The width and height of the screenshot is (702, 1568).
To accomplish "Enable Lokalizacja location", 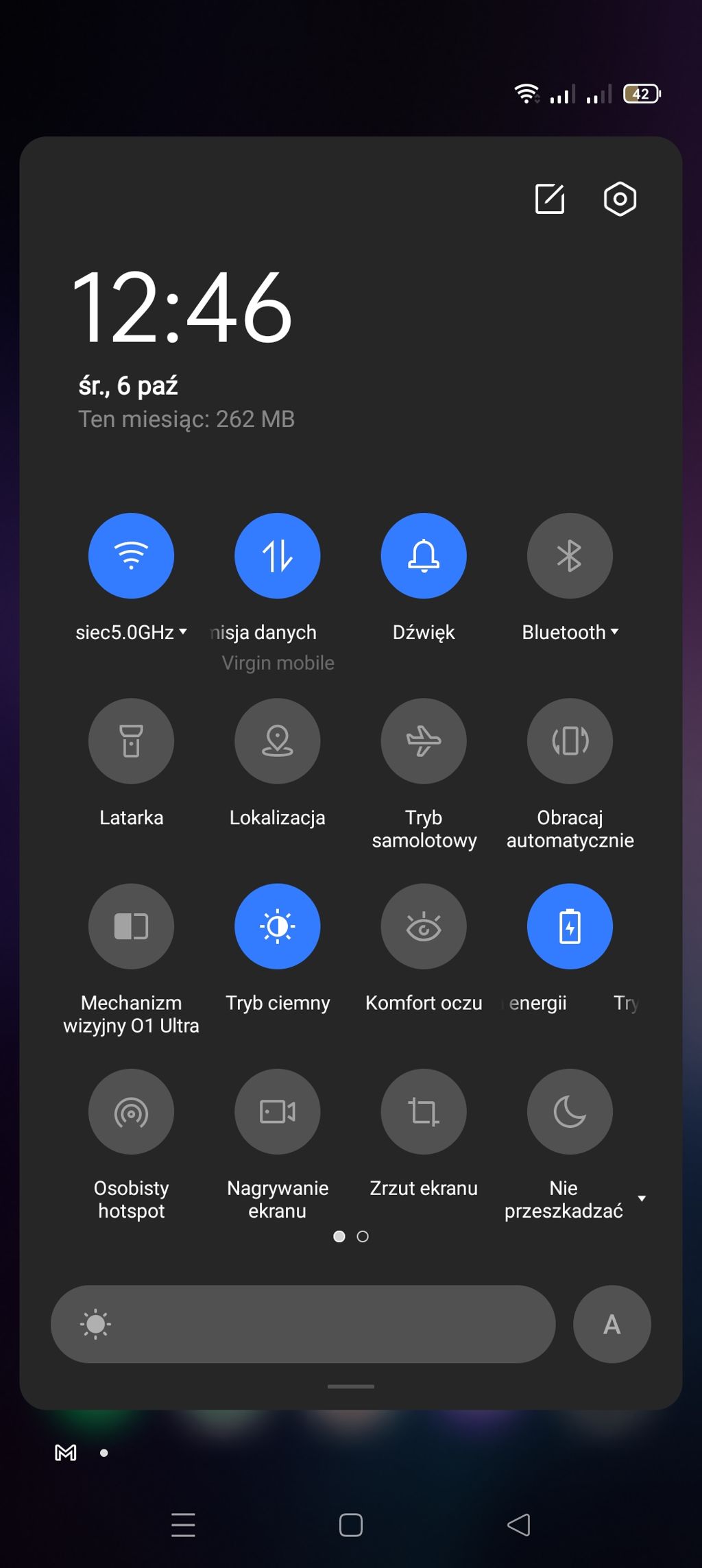I will tap(277, 740).
